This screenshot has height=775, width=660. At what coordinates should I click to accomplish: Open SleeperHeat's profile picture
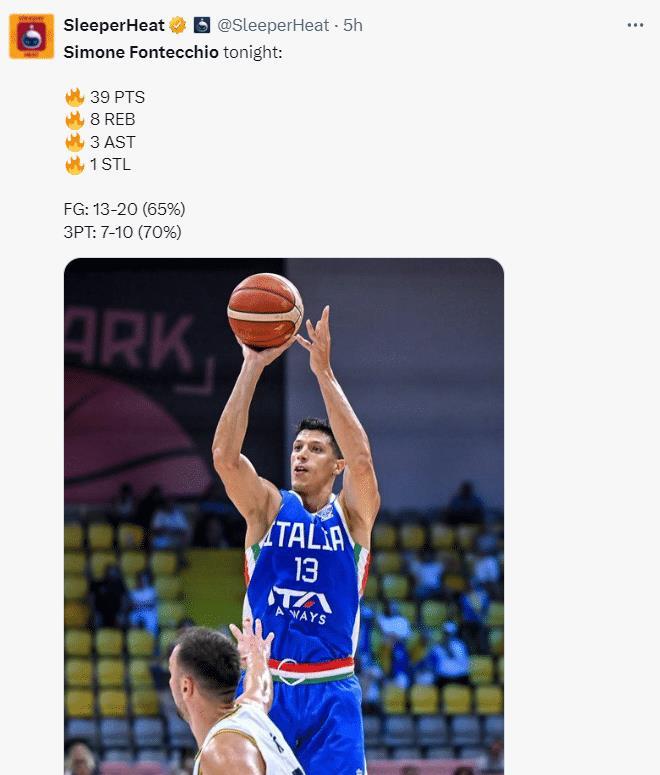tap(31, 36)
